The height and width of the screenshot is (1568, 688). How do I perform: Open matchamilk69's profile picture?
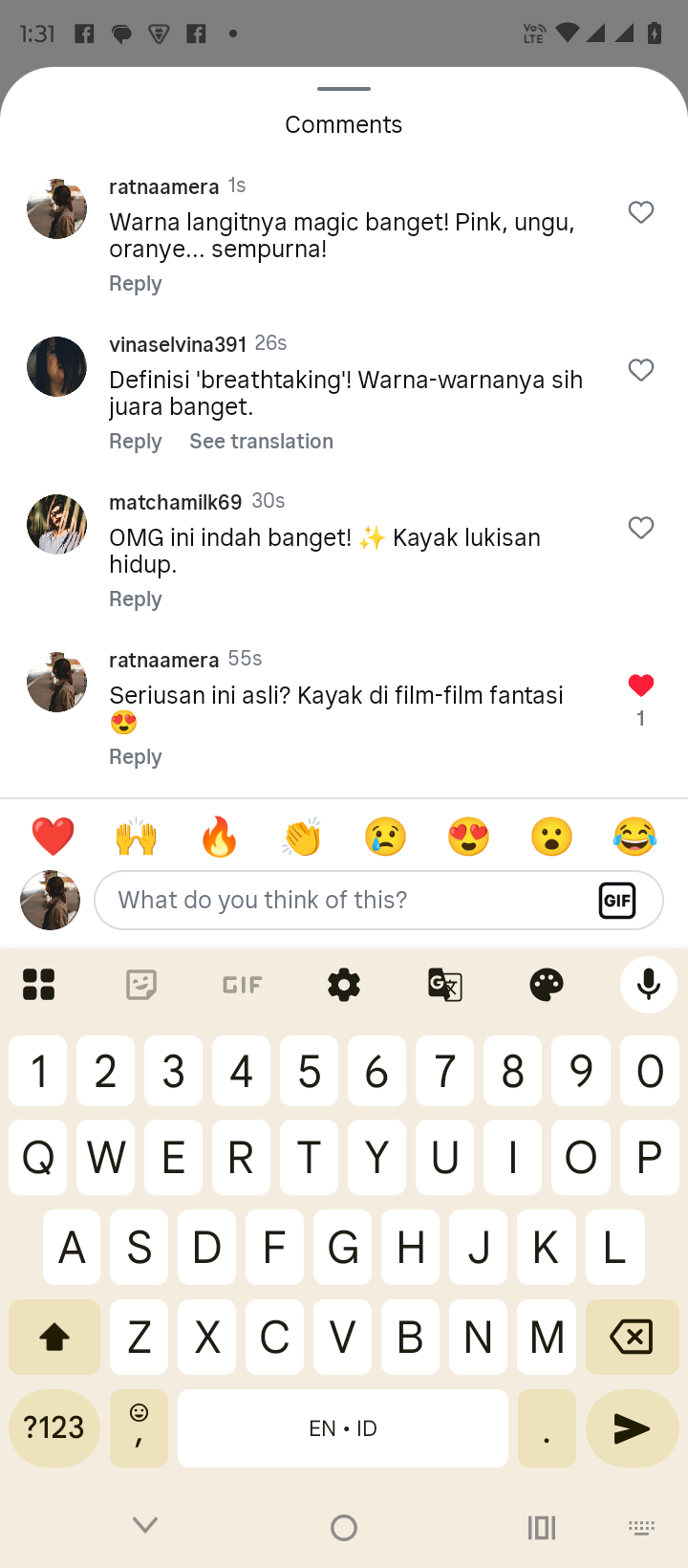point(56,524)
